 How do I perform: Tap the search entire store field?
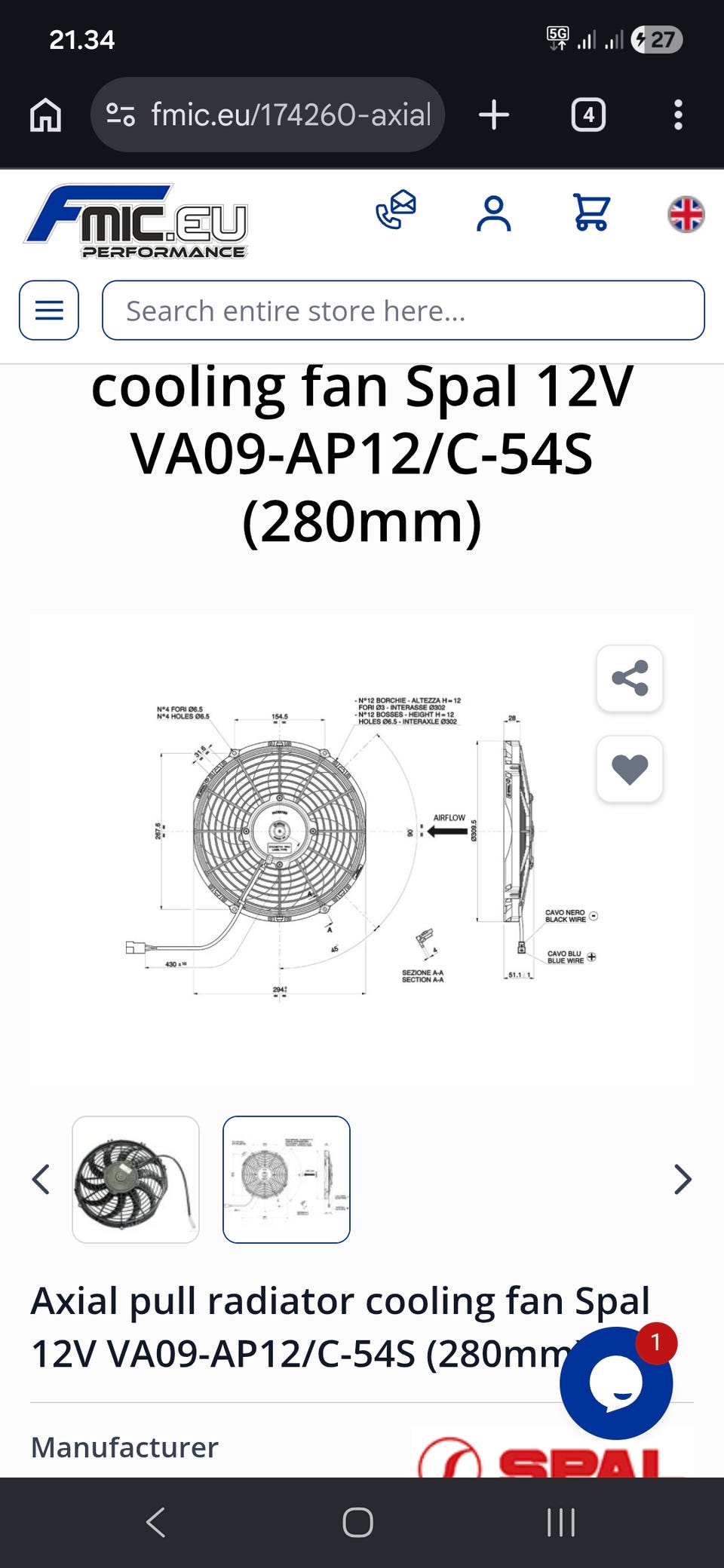click(x=403, y=311)
